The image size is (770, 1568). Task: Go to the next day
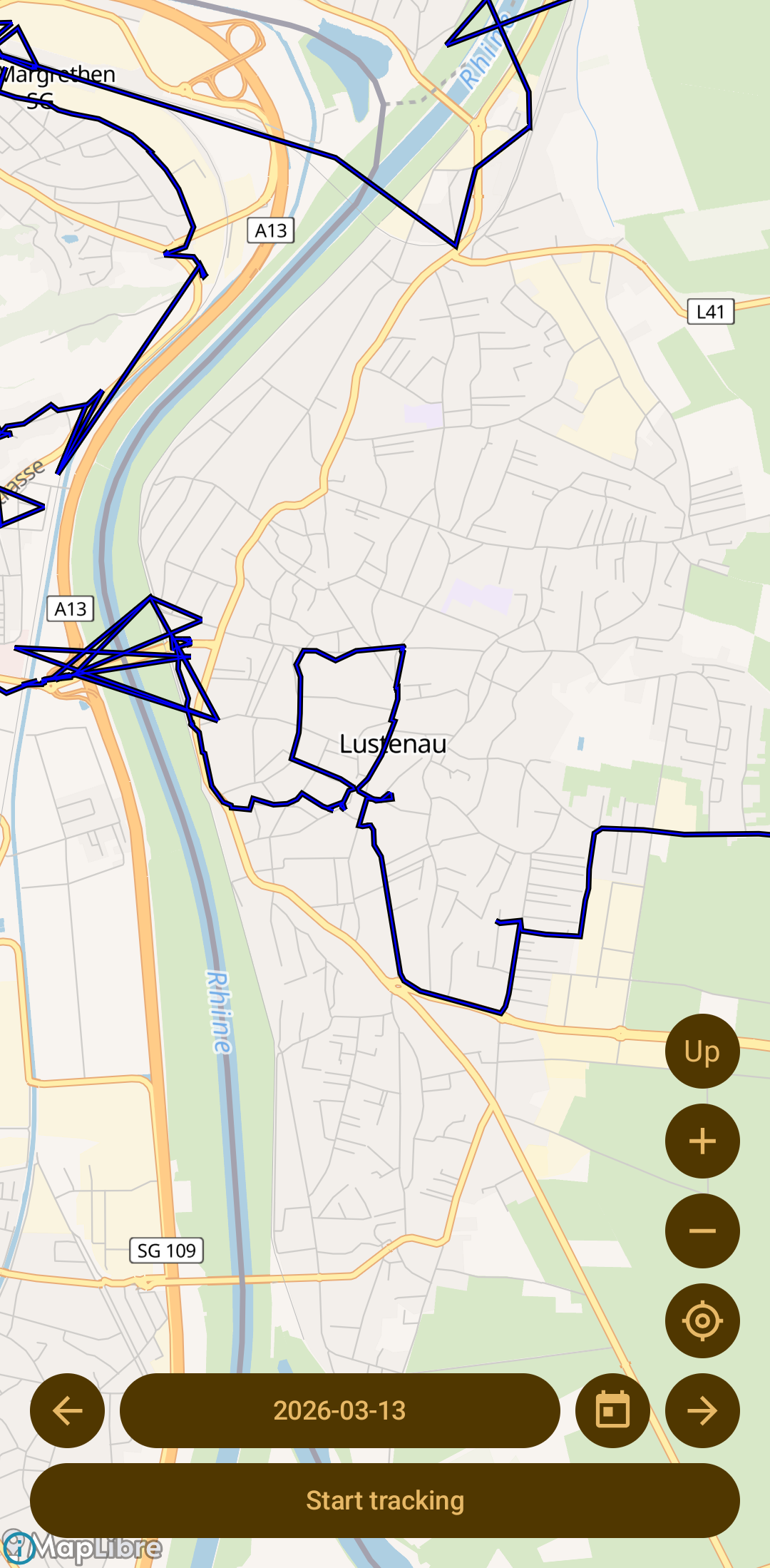[702, 1410]
